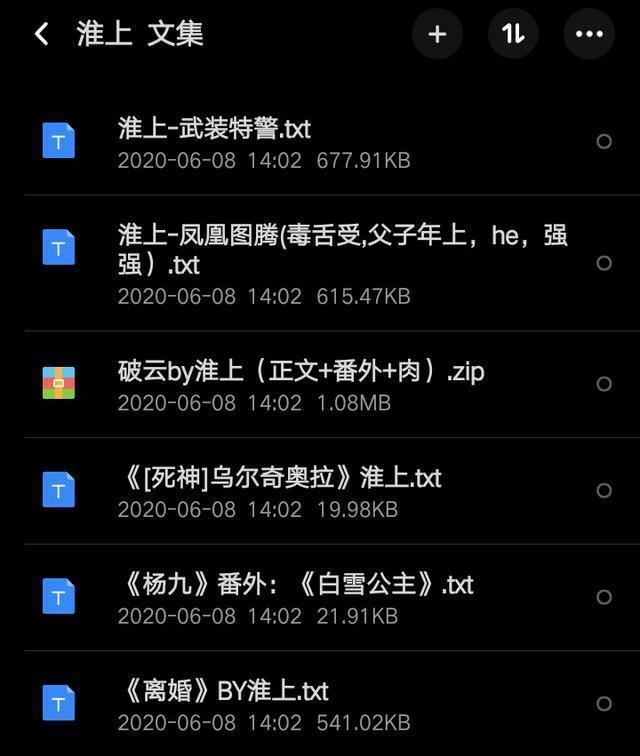This screenshot has height=756, width=640.
Task: Select the 乌尔奇奥拉 file circle
Action: tap(604, 490)
